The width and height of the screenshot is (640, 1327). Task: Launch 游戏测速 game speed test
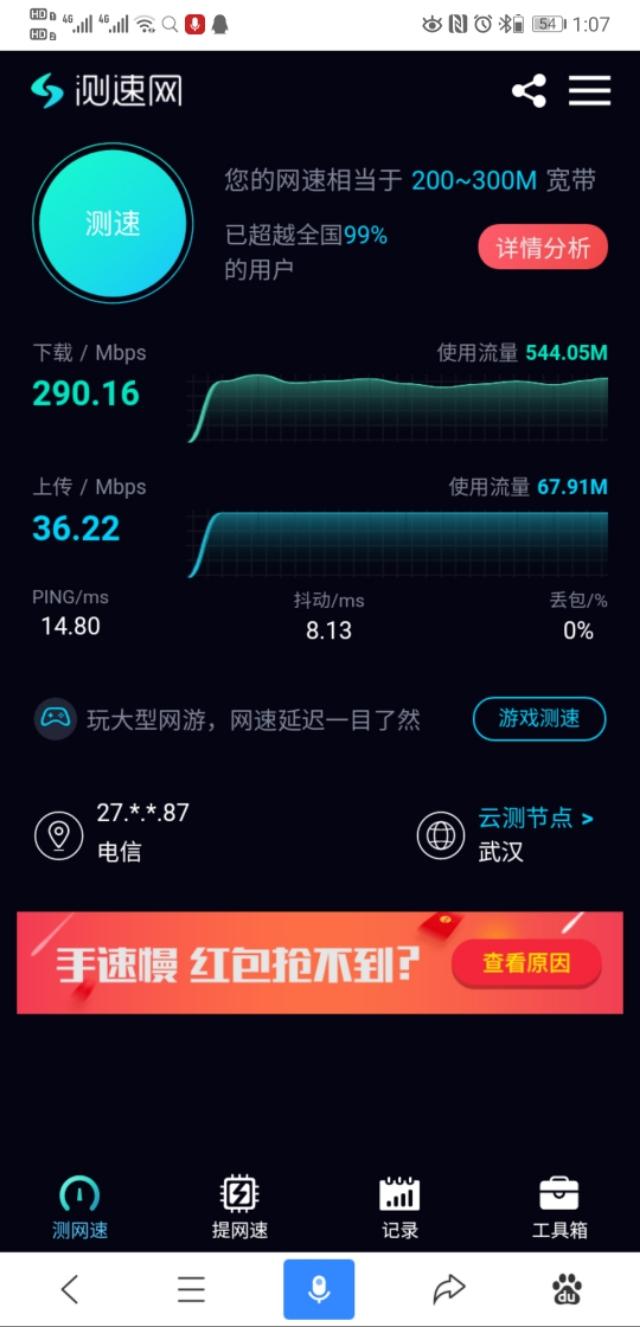(x=539, y=718)
